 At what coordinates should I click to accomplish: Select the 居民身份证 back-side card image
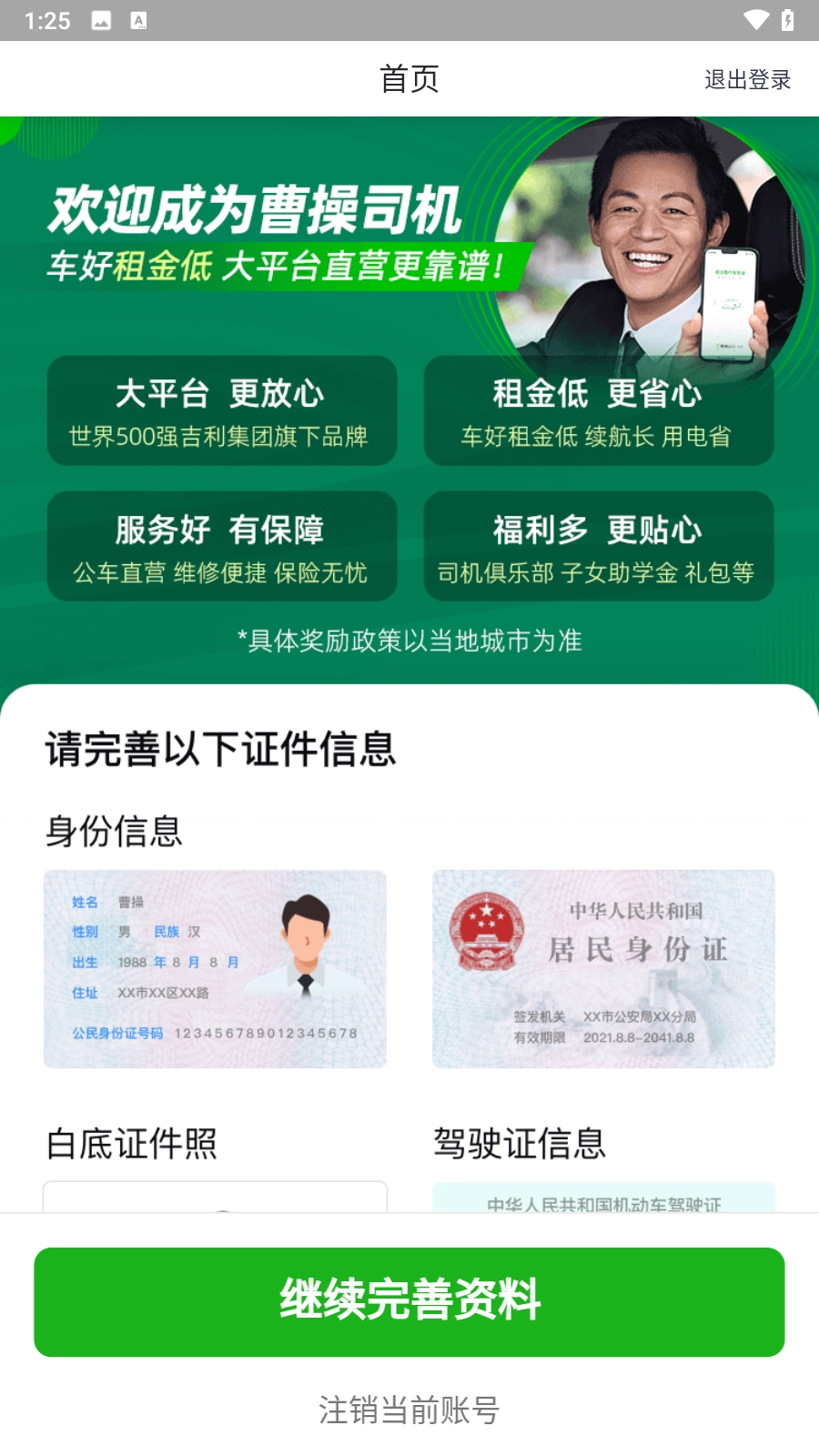point(603,969)
